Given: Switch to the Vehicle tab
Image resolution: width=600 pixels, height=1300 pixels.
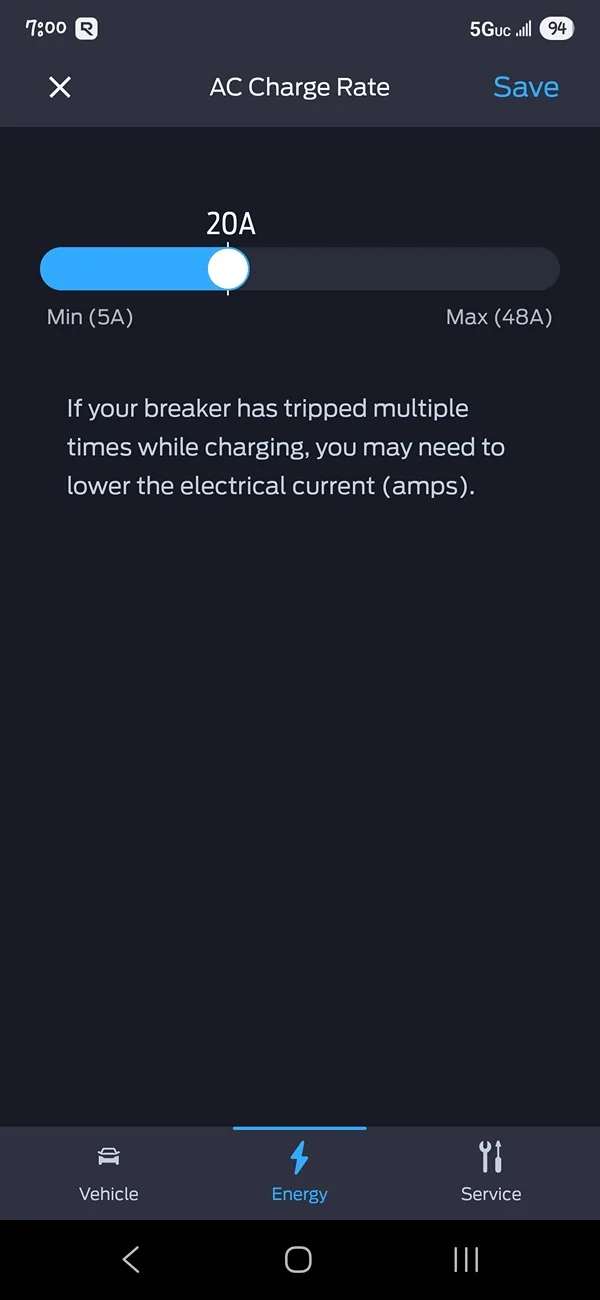Looking at the screenshot, I should pyautogui.click(x=108, y=1173).
